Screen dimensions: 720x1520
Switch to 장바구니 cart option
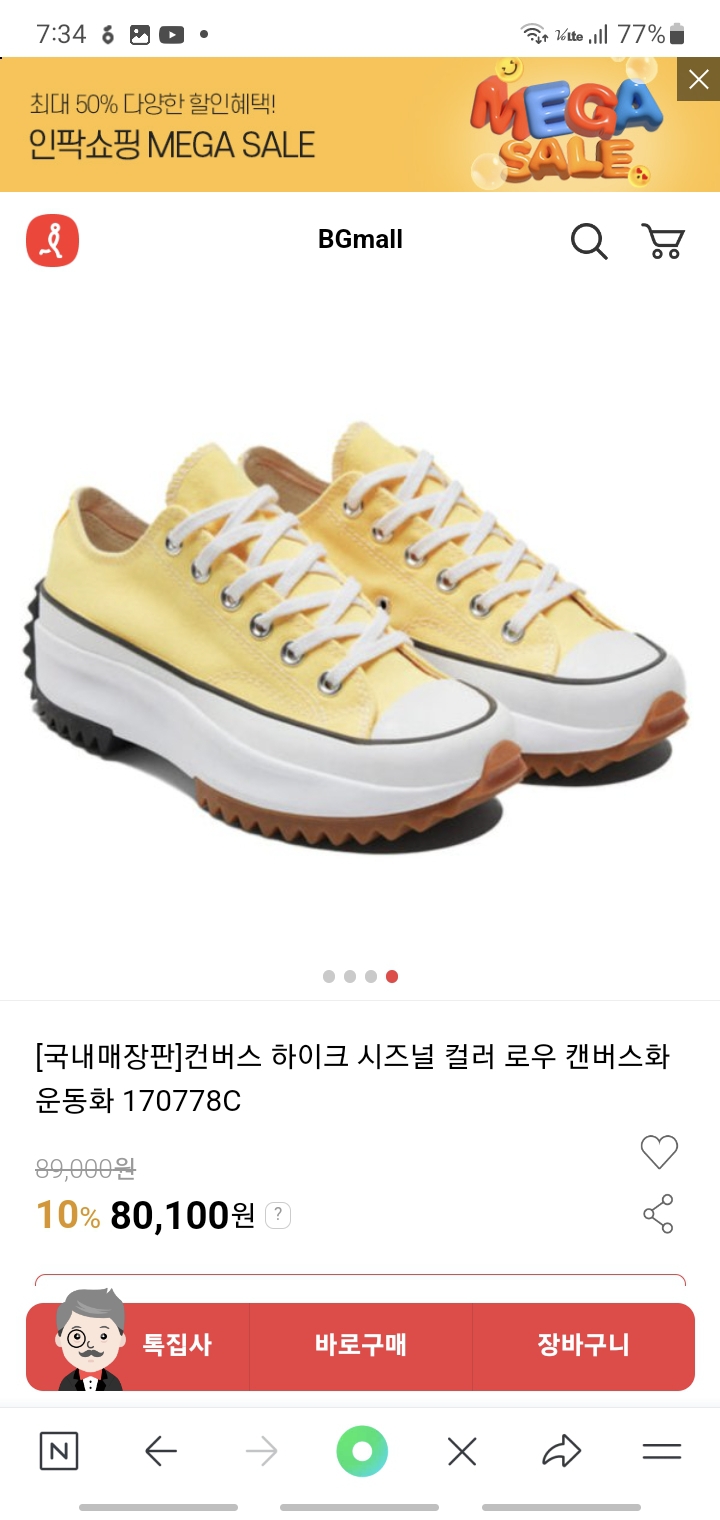(x=584, y=1347)
